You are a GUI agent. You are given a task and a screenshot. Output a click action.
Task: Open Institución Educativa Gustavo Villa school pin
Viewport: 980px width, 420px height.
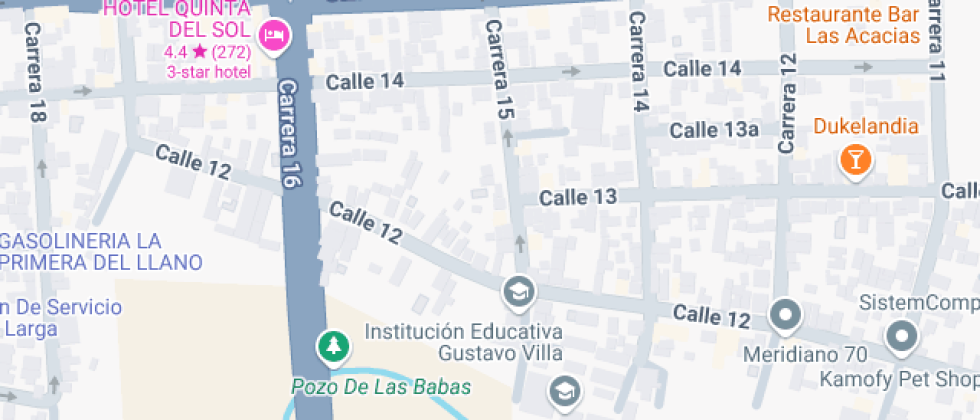tap(518, 292)
